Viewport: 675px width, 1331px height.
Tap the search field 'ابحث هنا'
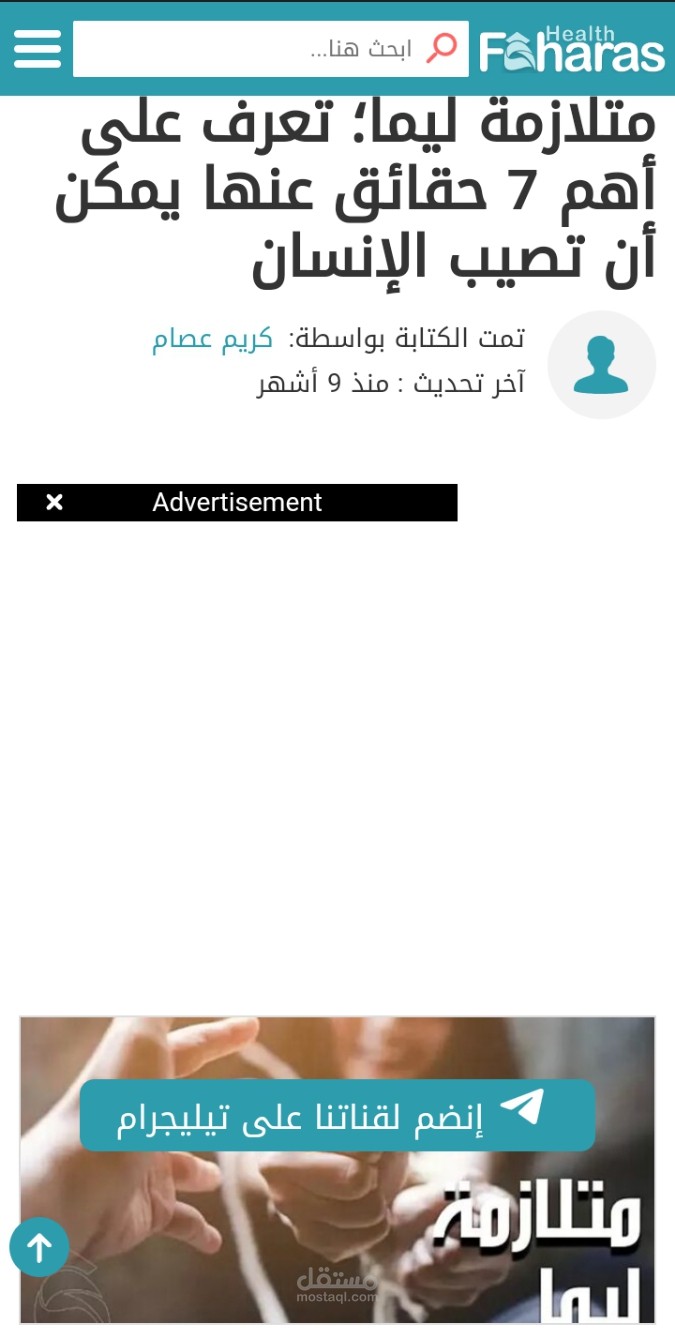point(270,49)
